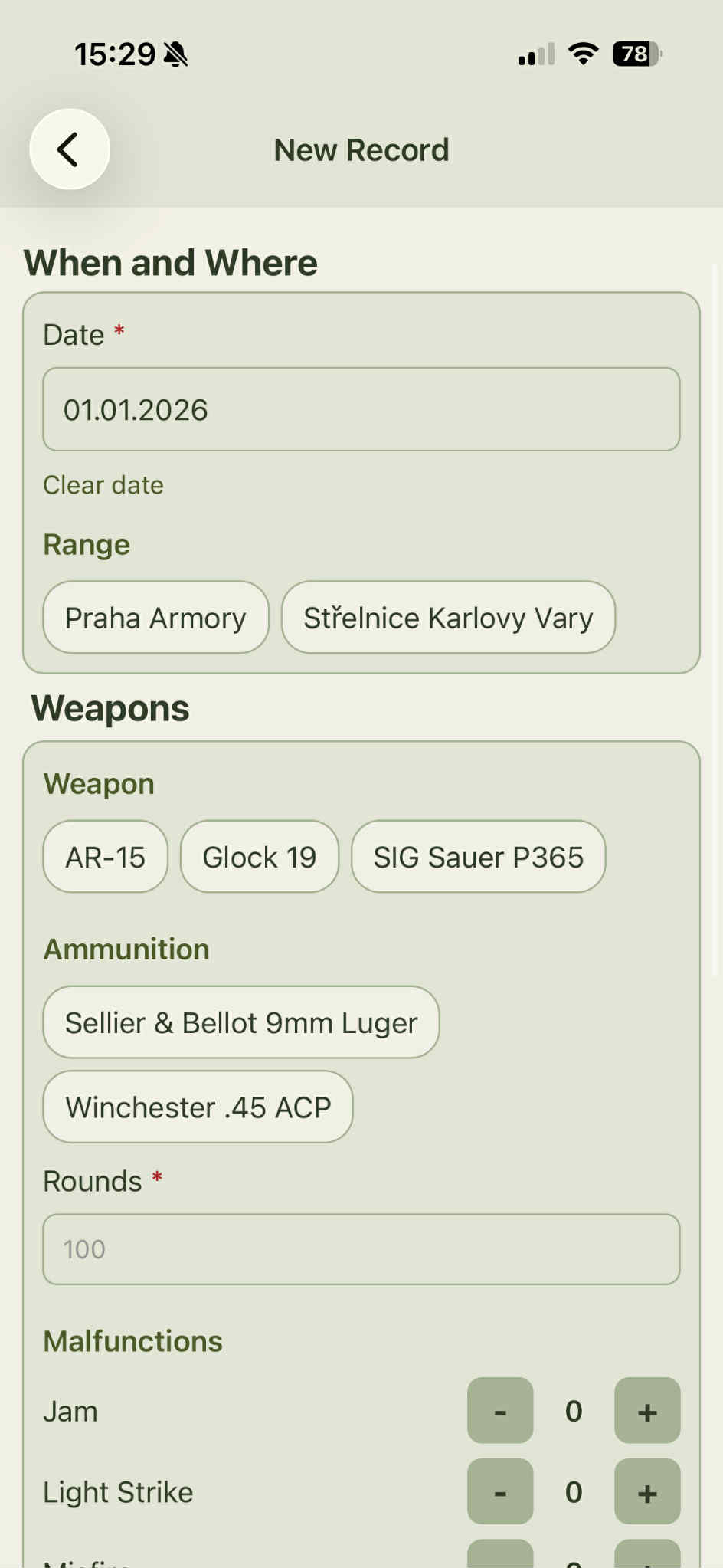Pick Winchester .45 ACP ammunition
This screenshot has height=1568, width=723.
click(x=198, y=1107)
